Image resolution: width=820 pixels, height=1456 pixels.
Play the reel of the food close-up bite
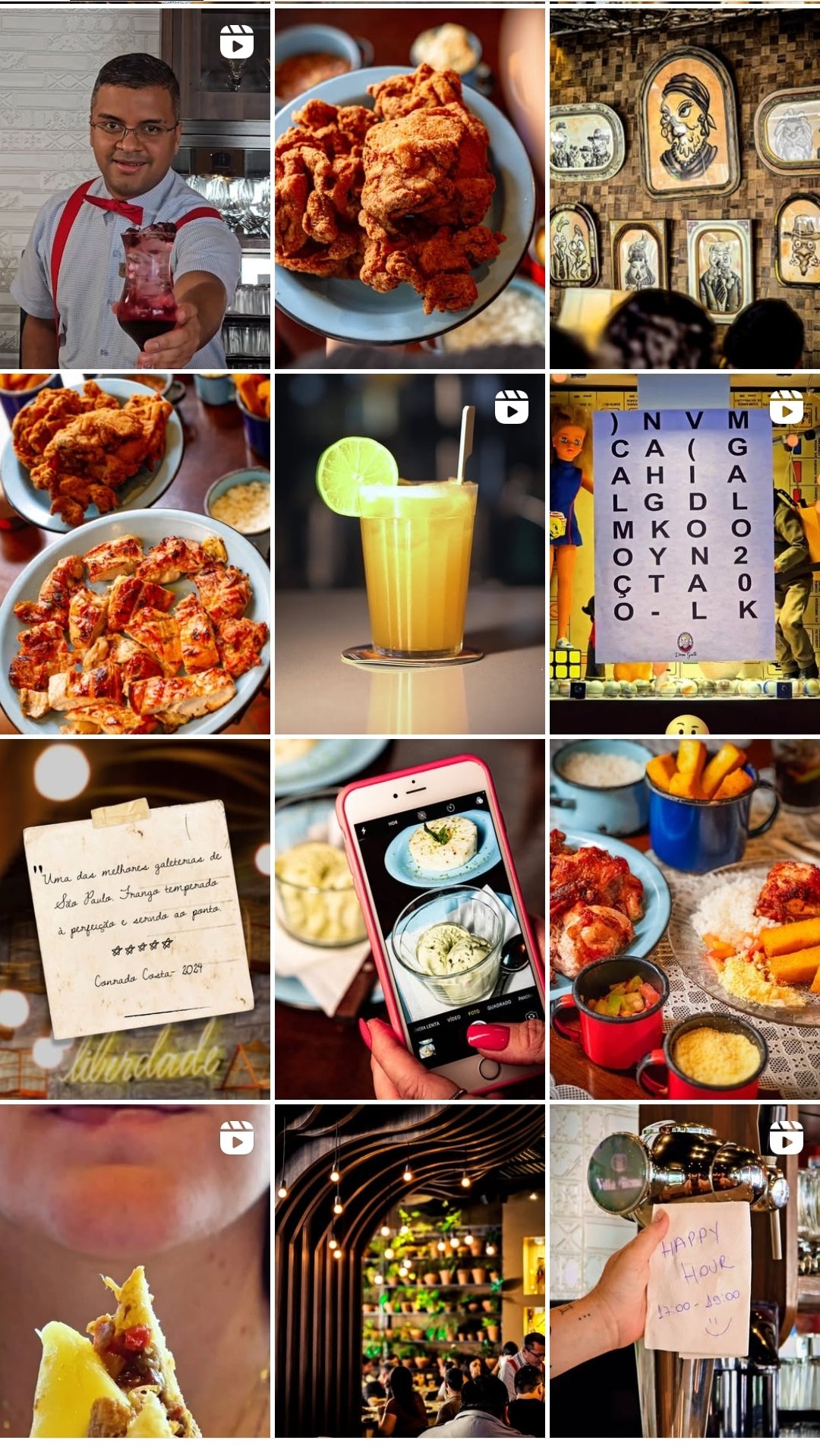tap(135, 1270)
